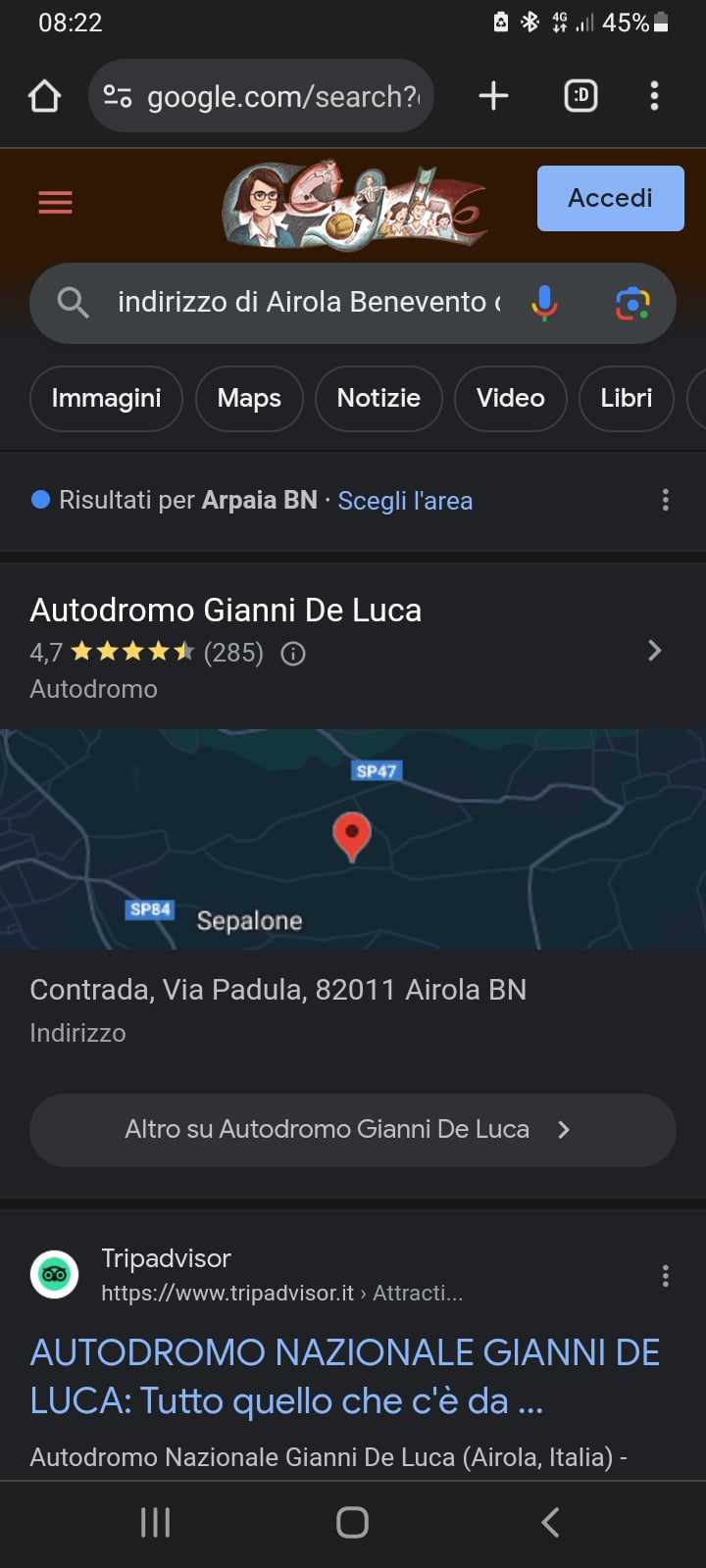
Task: Open Autodromo Gianni De Luca details chevron
Action: [655, 651]
